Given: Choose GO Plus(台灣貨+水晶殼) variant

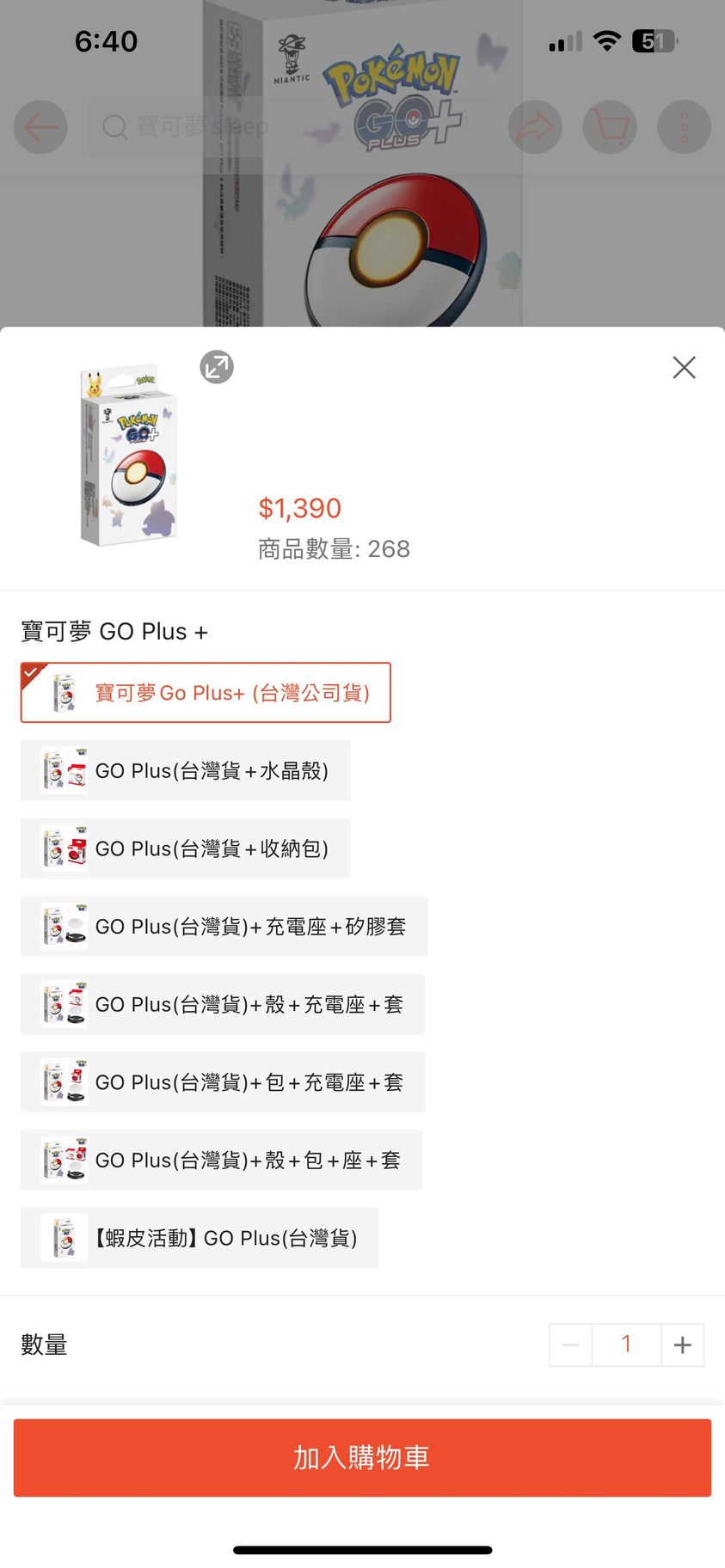Looking at the screenshot, I should click(x=186, y=771).
